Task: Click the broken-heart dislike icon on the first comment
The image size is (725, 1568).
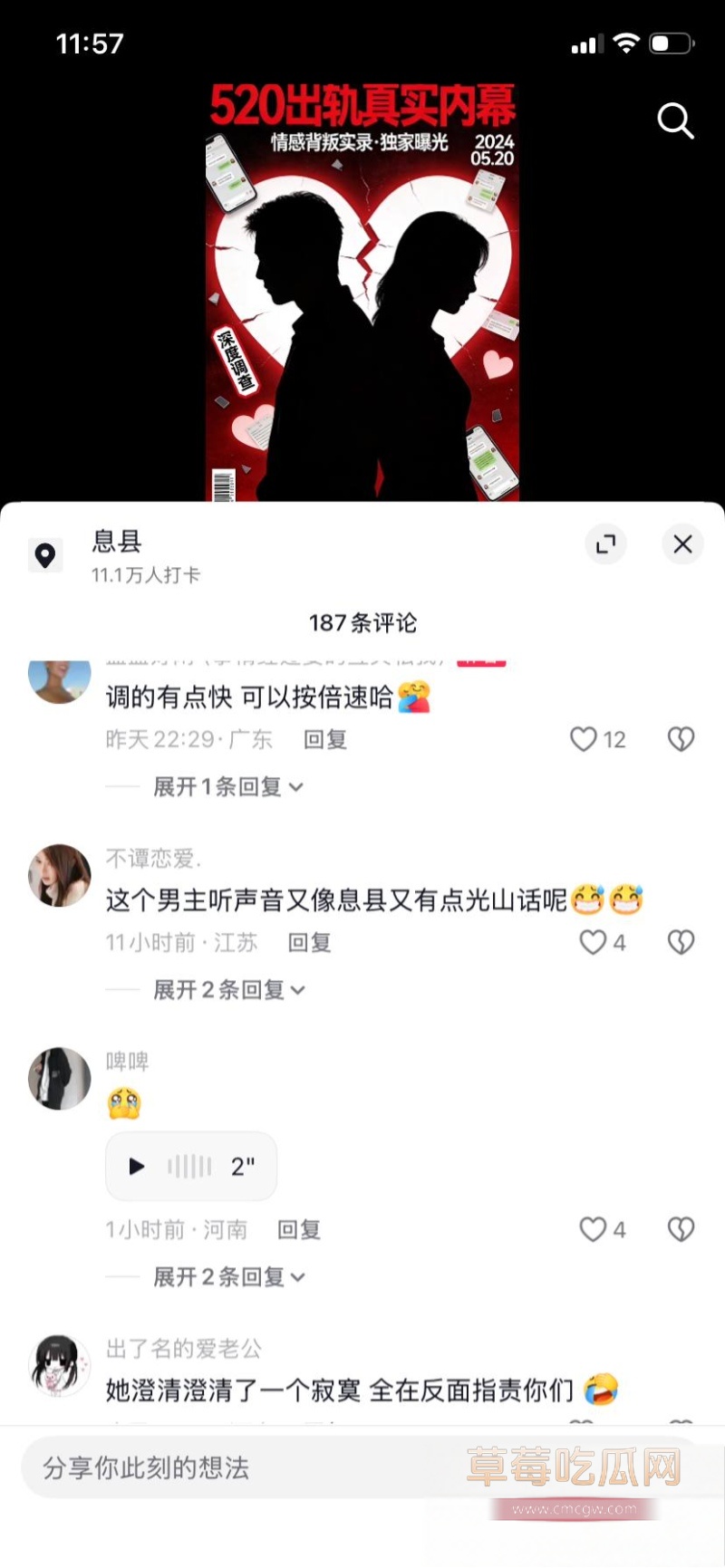Action: pos(681,738)
